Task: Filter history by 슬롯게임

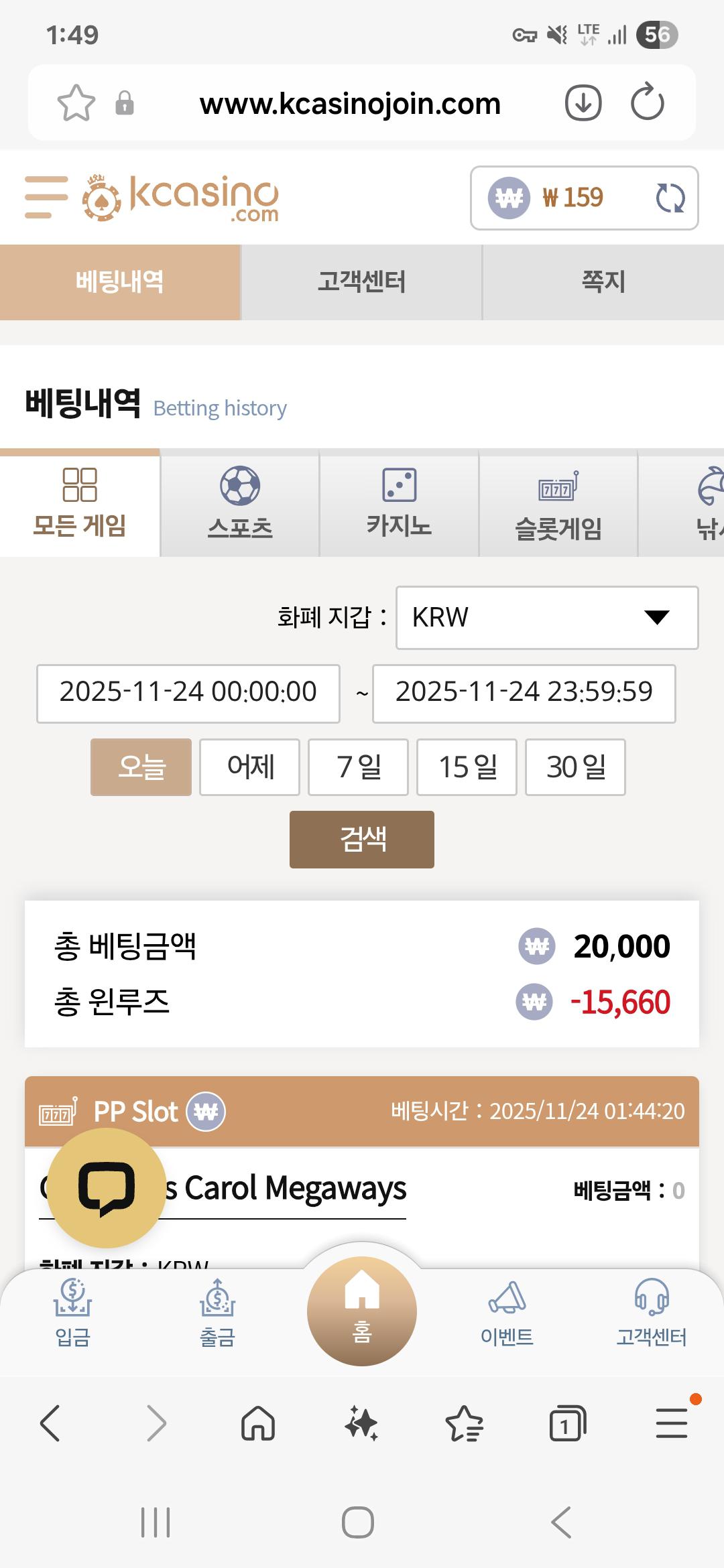Action: coord(558,504)
